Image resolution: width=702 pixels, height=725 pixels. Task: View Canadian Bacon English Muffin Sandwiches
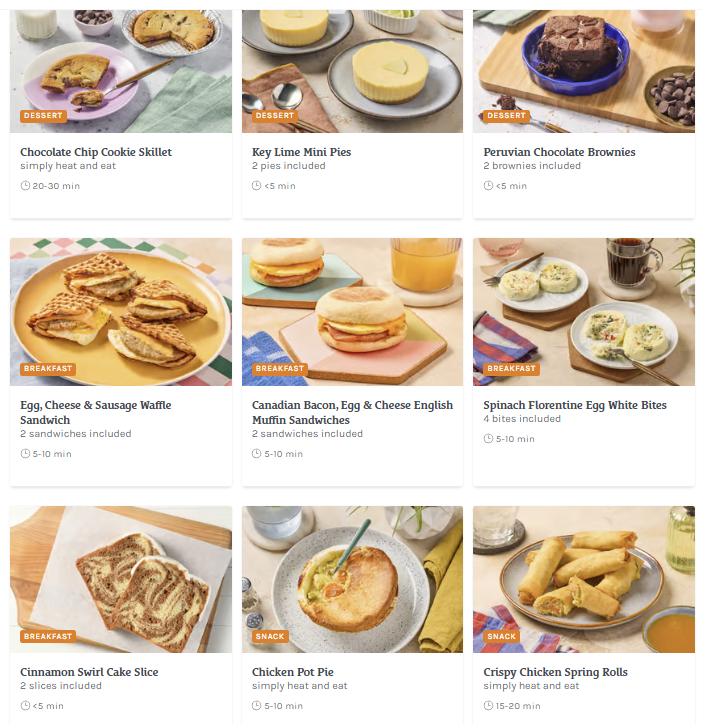tap(352, 412)
